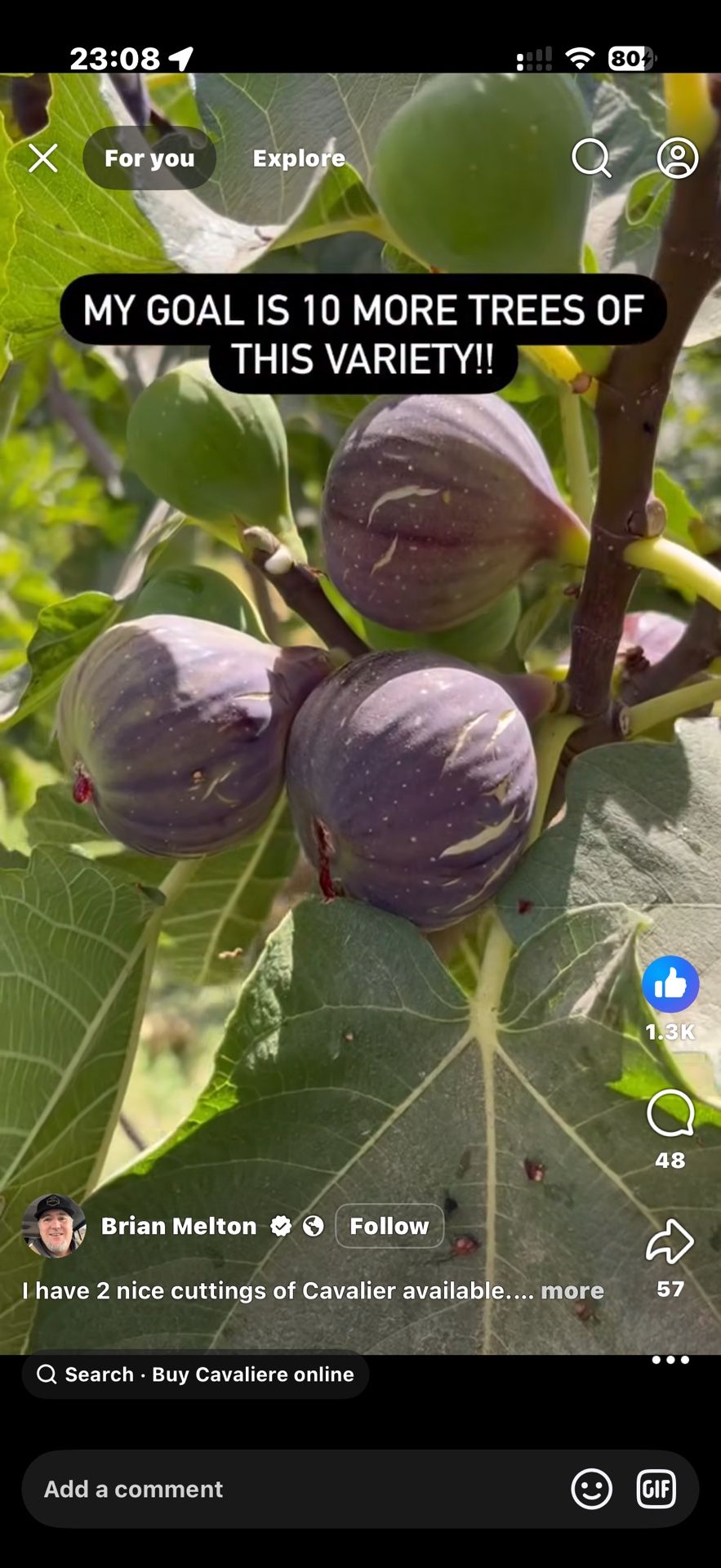Tap Search · Buy Cavaliere online suggestion

(195, 1374)
